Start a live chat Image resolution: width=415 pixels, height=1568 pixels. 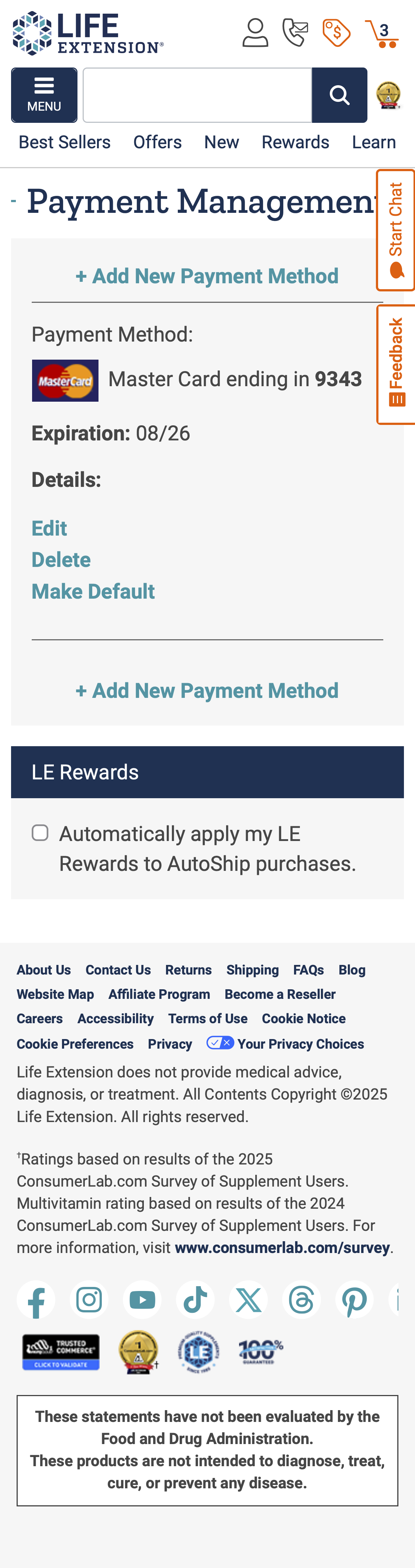pyautogui.click(x=395, y=230)
